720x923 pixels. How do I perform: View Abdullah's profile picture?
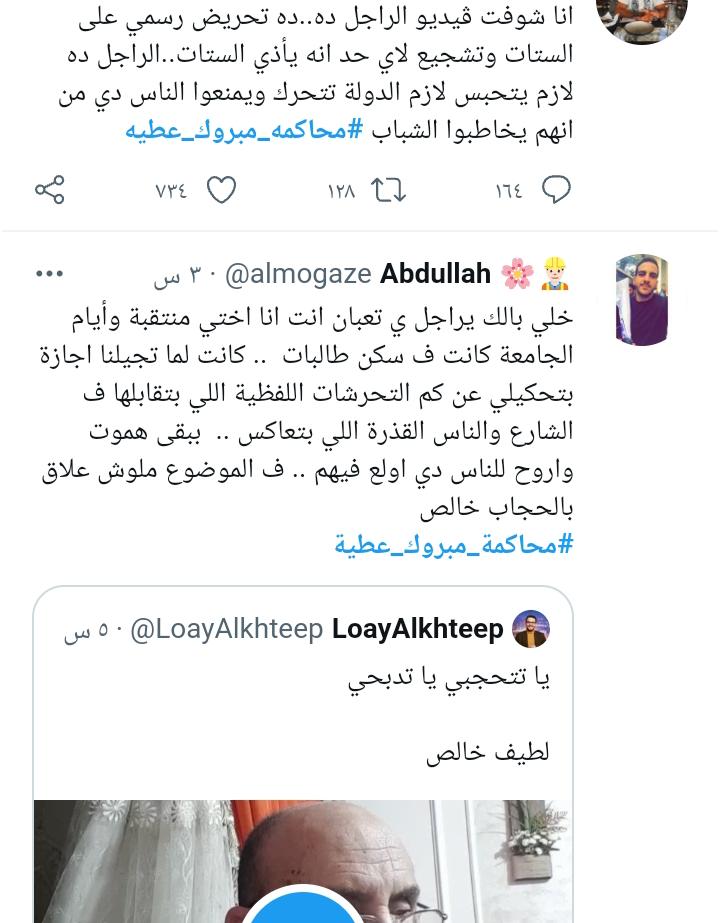click(642, 300)
